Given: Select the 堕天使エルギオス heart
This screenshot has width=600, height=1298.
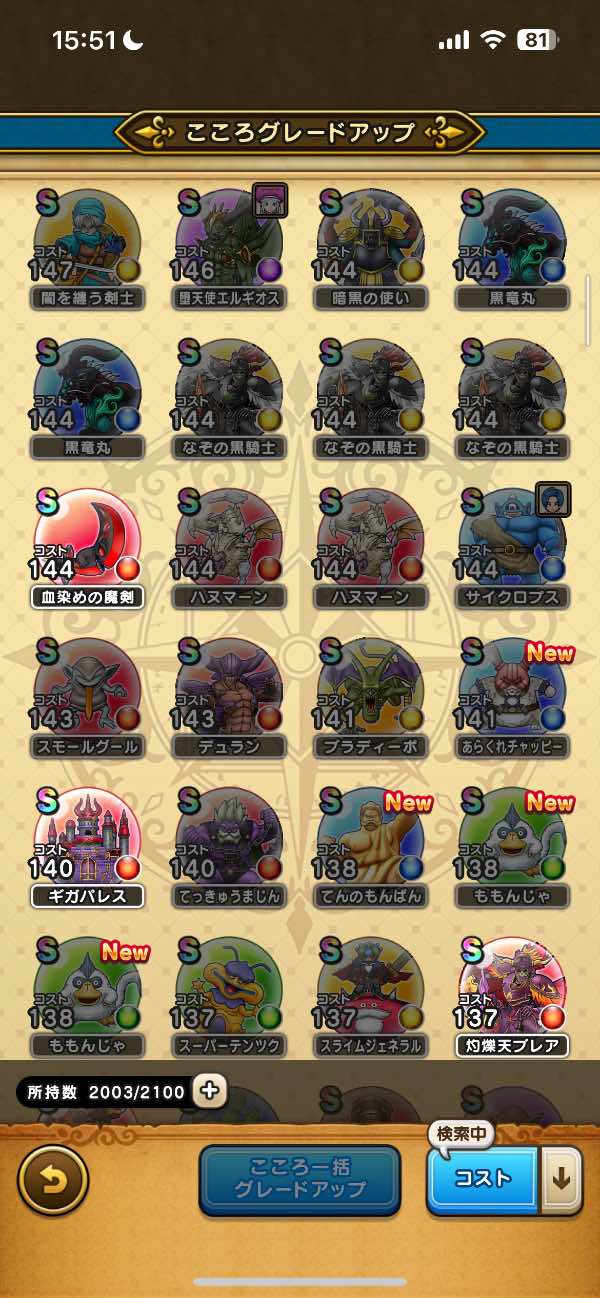Looking at the screenshot, I should pos(229,243).
